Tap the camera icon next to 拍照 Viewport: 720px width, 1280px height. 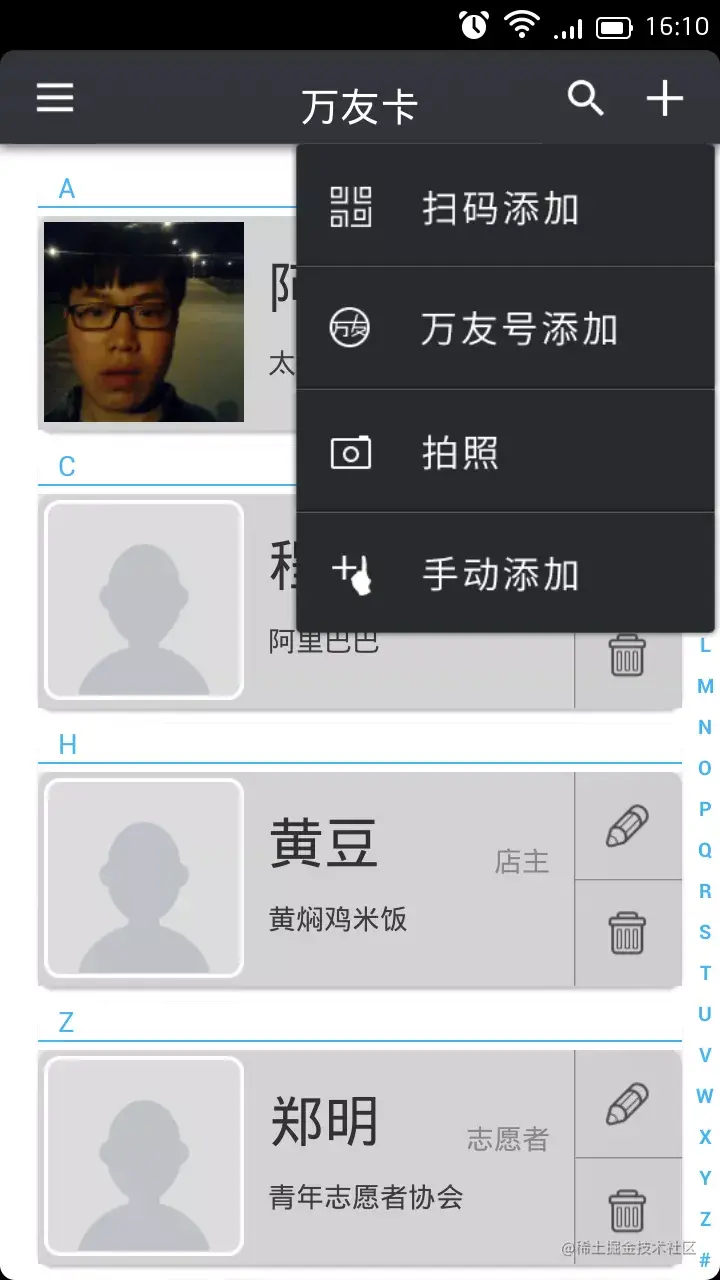click(352, 451)
